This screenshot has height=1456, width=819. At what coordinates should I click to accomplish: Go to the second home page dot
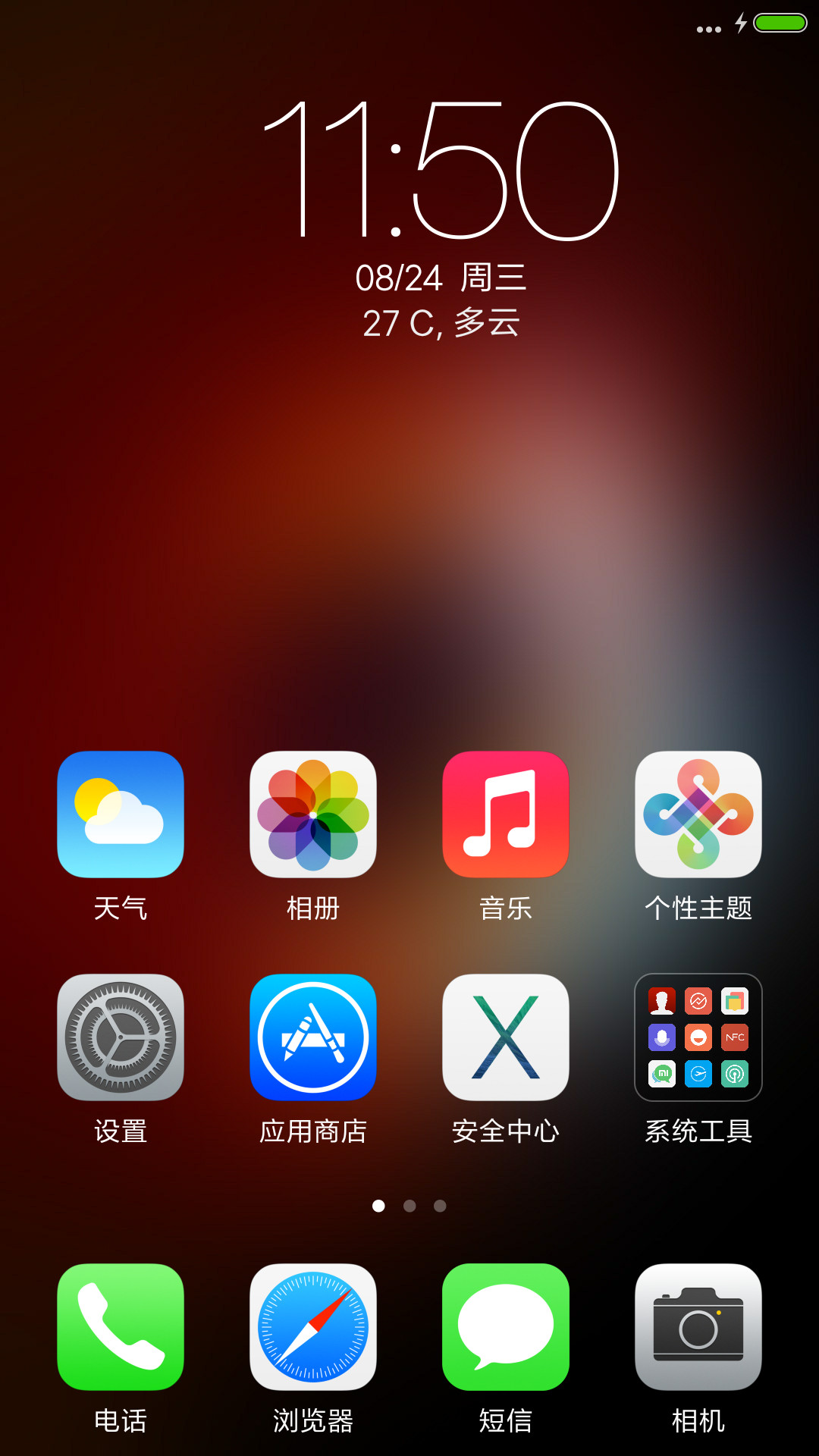click(409, 1206)
